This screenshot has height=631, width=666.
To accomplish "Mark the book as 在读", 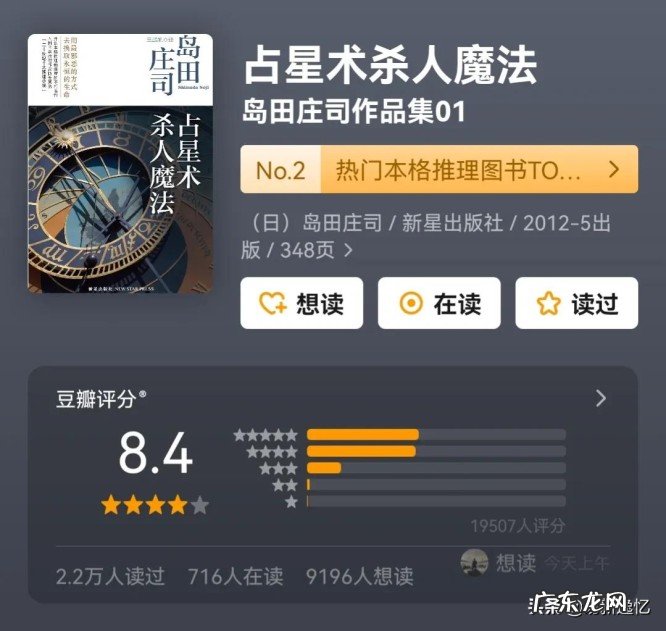I will coord(439,304).
